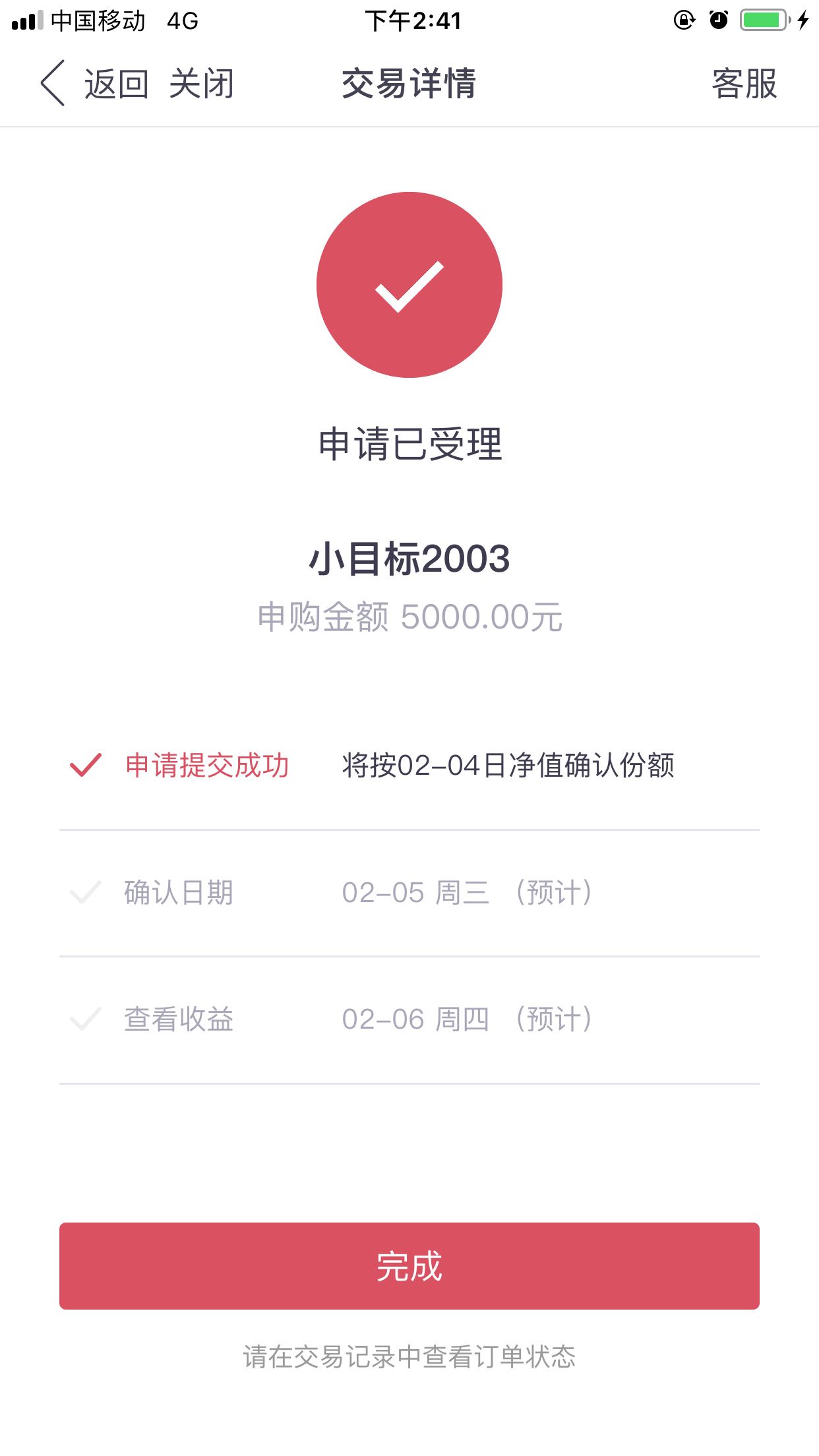Image resolution: width=819 pixels, height=1456 pixels.
Task: Go back with the 返回 arrow
Action: tap(94, 84)
